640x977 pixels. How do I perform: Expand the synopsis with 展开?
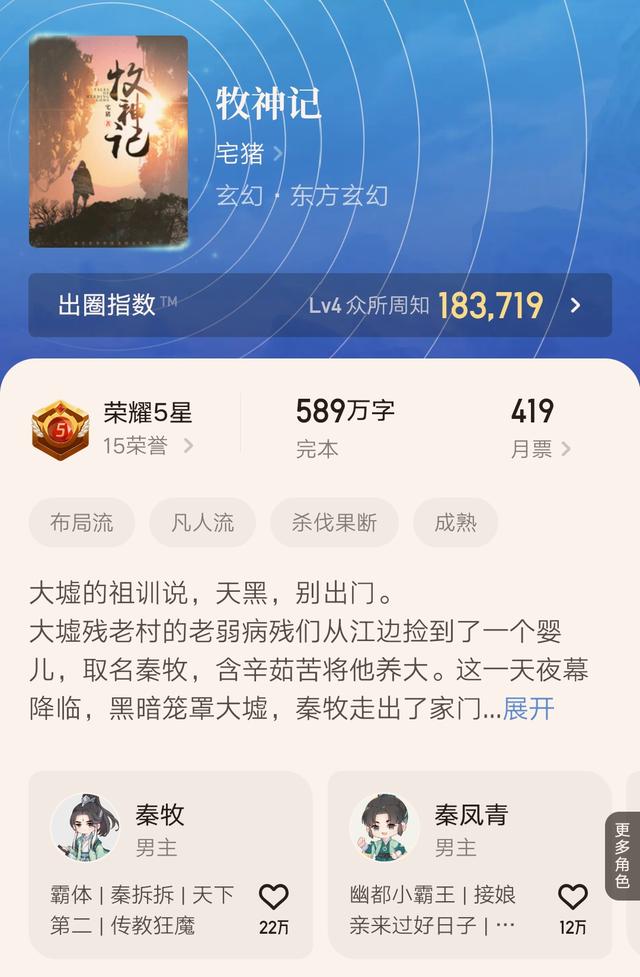click(x=528, y=709)
